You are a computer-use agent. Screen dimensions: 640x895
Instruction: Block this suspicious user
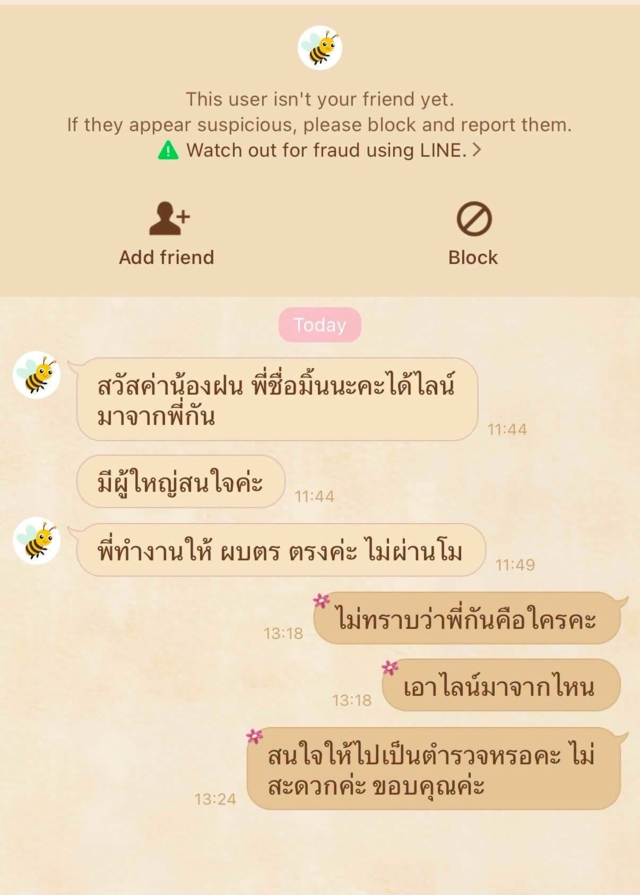coord(473,233)
